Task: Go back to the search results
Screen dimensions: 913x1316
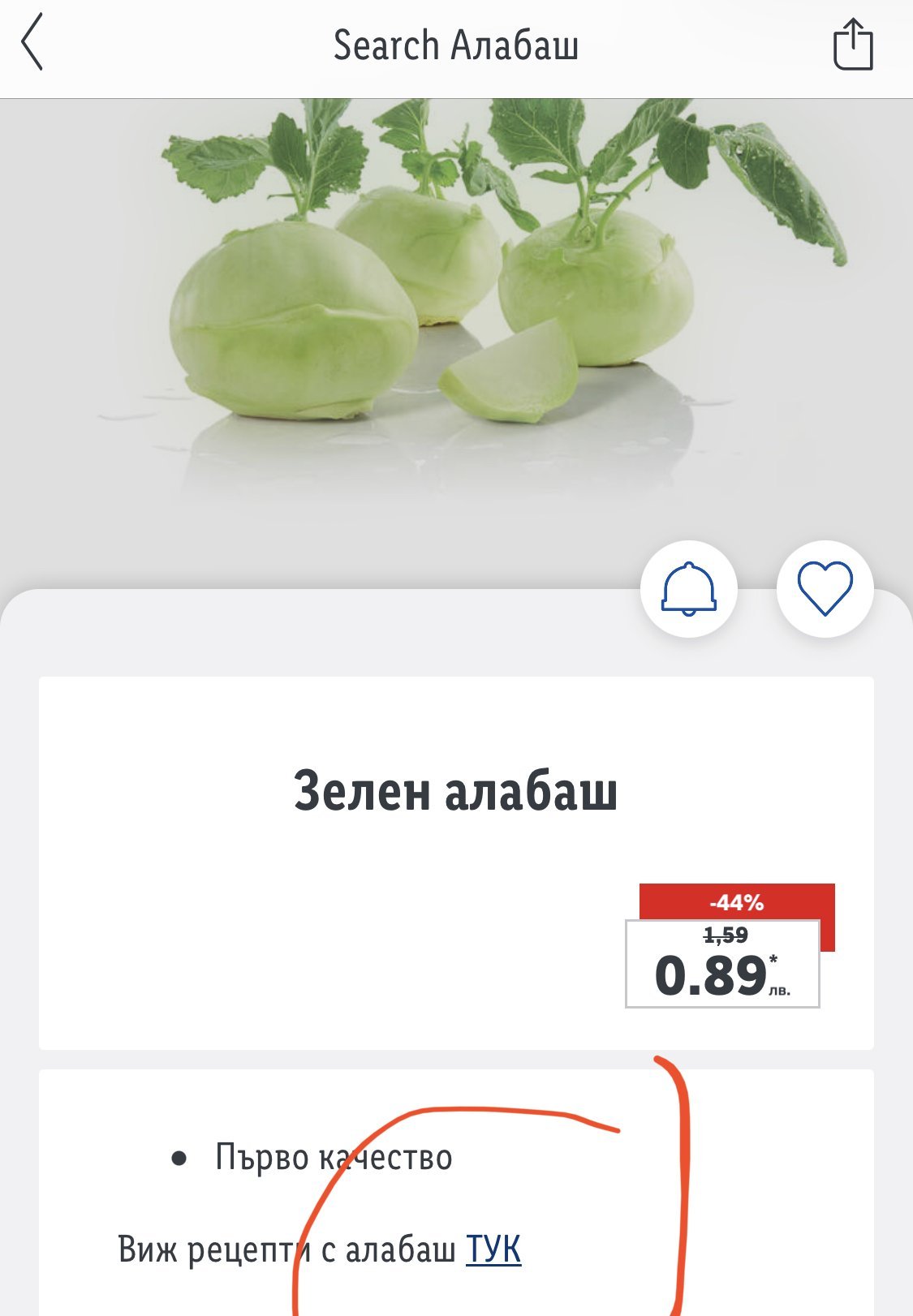Action: (x=32, y=45)
